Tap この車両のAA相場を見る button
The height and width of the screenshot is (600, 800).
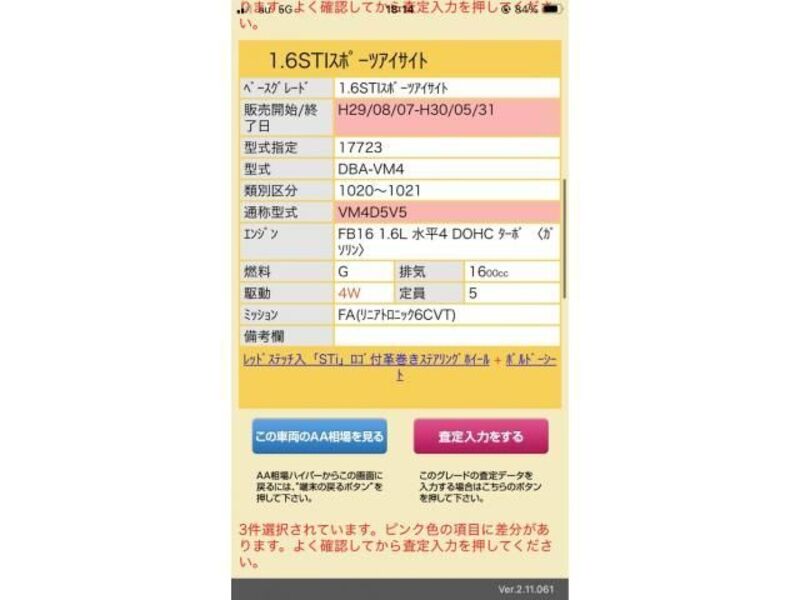pos(319,437)
